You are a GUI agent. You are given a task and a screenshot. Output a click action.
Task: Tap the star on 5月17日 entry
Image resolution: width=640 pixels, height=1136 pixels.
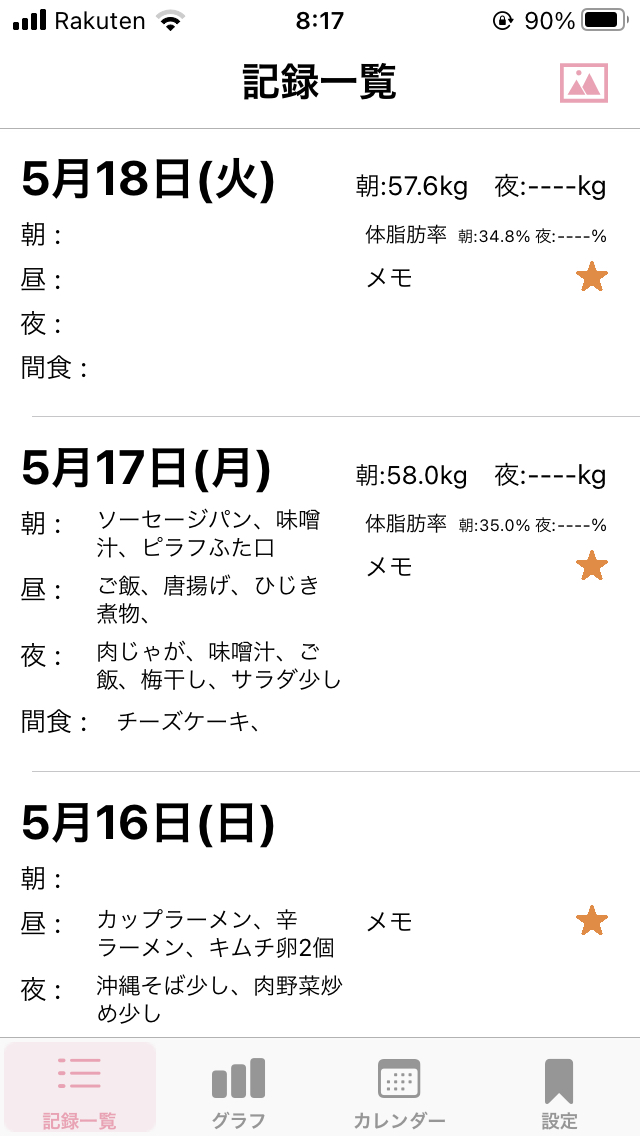(x=591, y=566)
